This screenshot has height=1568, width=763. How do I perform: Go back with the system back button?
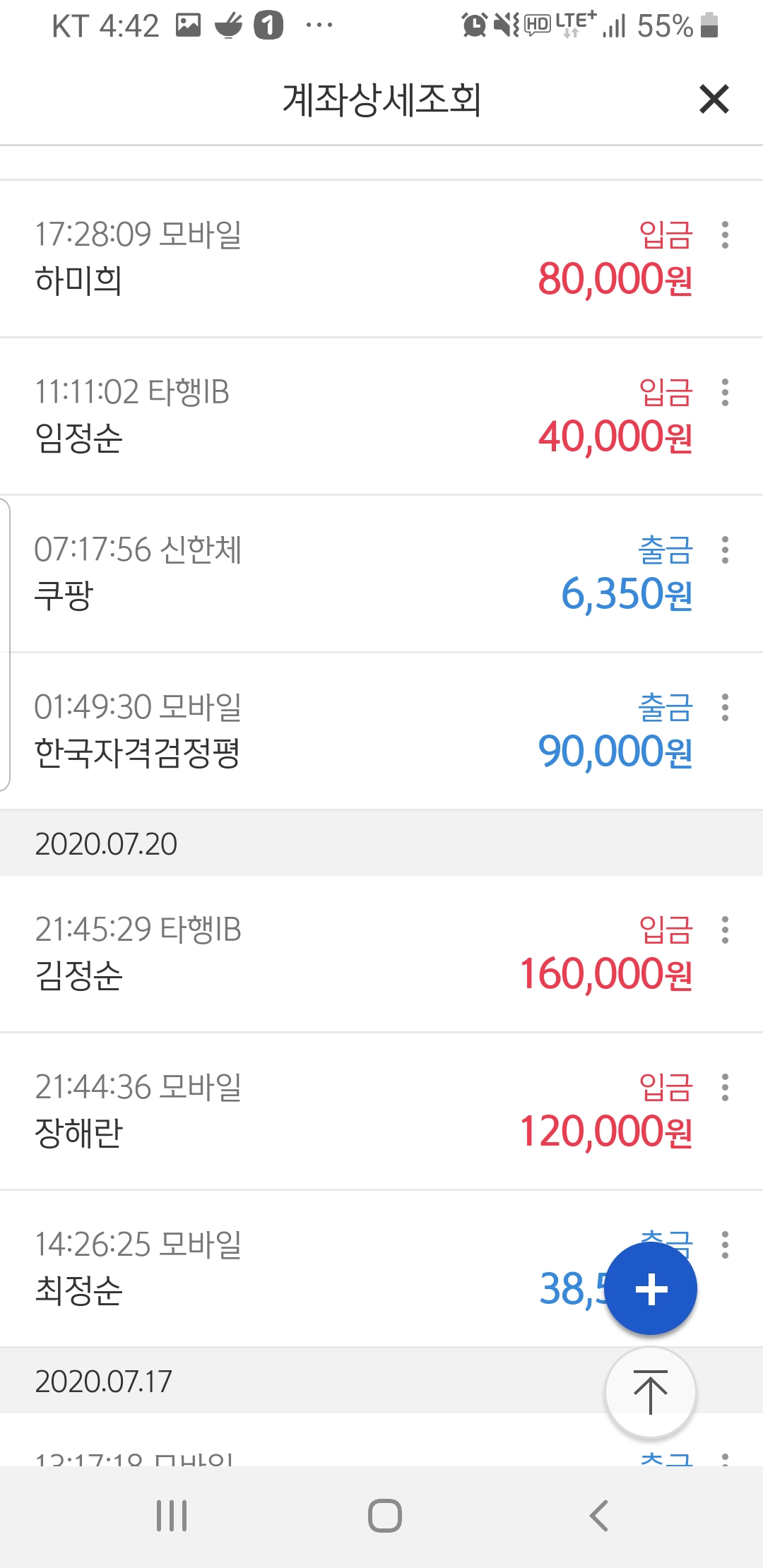[599, 1516]
